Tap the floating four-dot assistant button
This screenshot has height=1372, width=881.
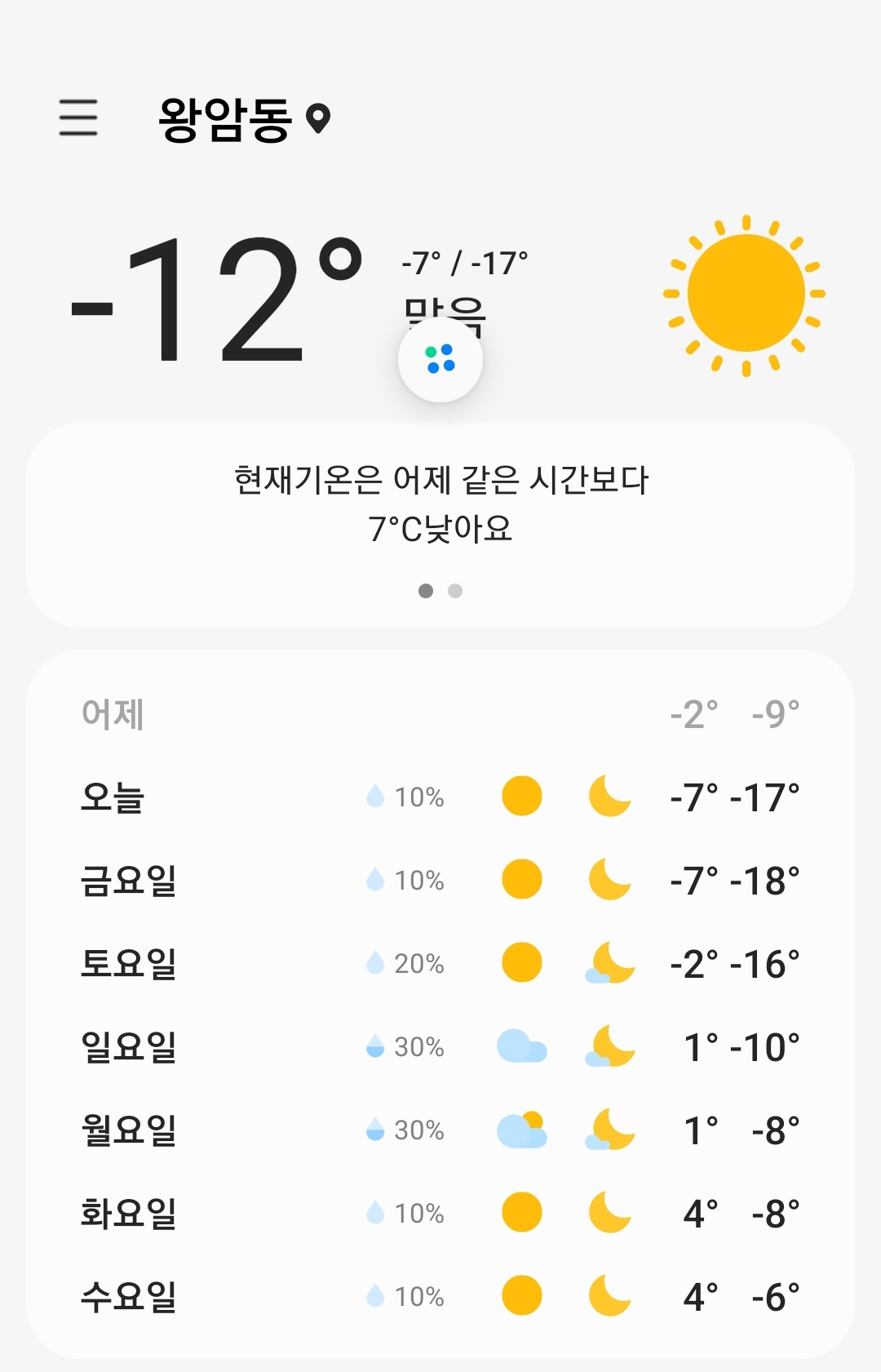point(440,359)
